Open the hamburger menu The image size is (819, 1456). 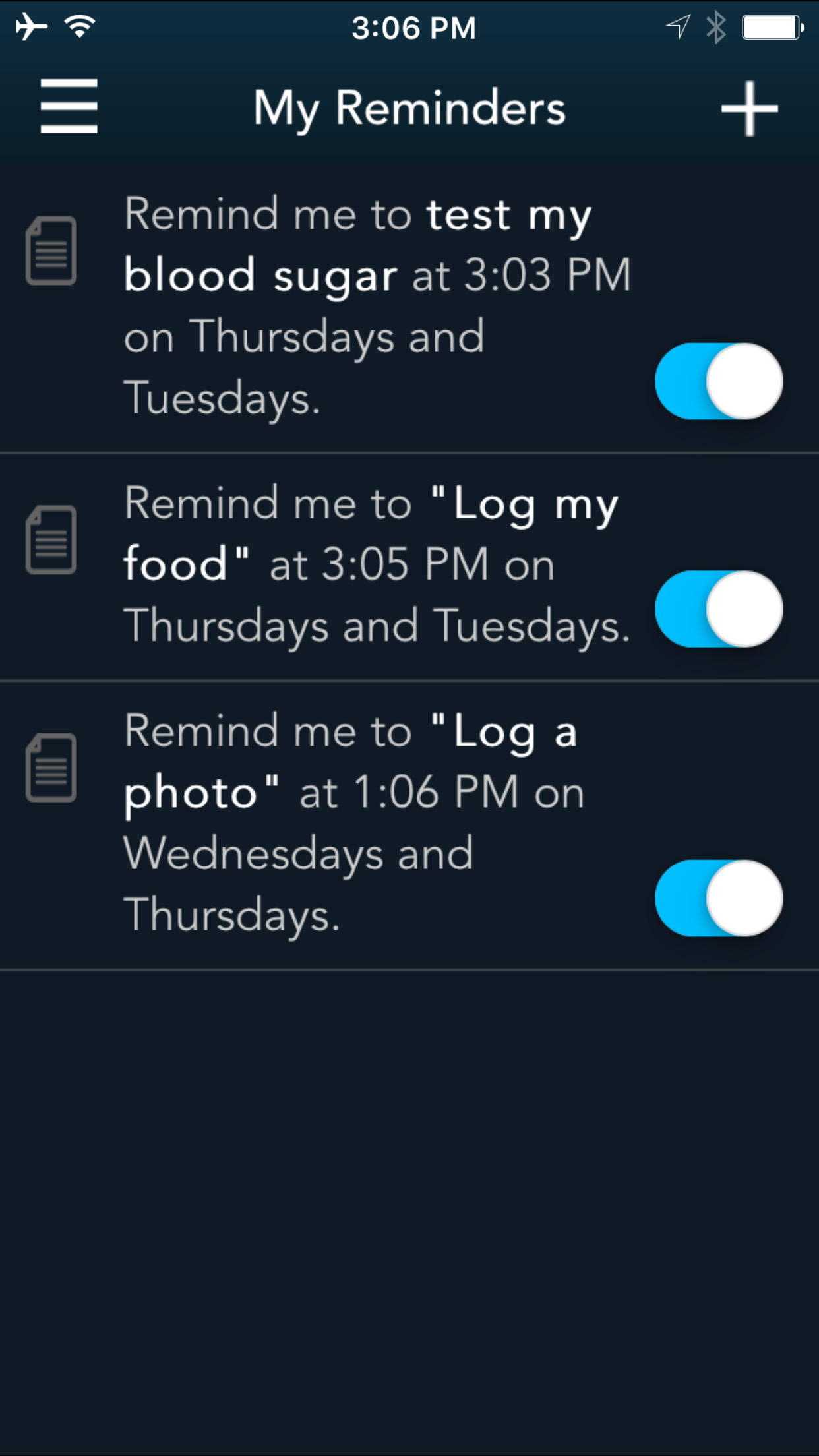pos(69,107)
